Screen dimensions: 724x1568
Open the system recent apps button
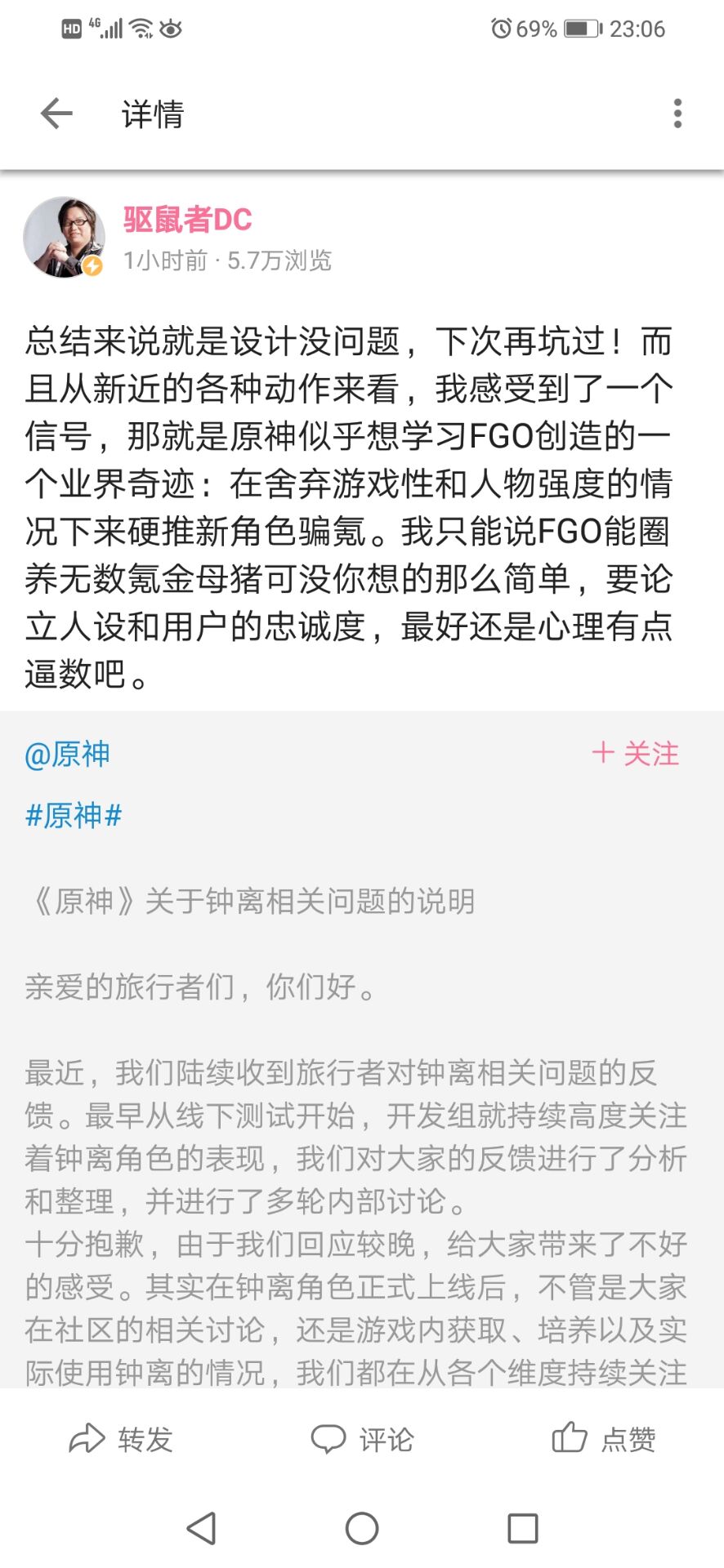[x=522, y=1528]
